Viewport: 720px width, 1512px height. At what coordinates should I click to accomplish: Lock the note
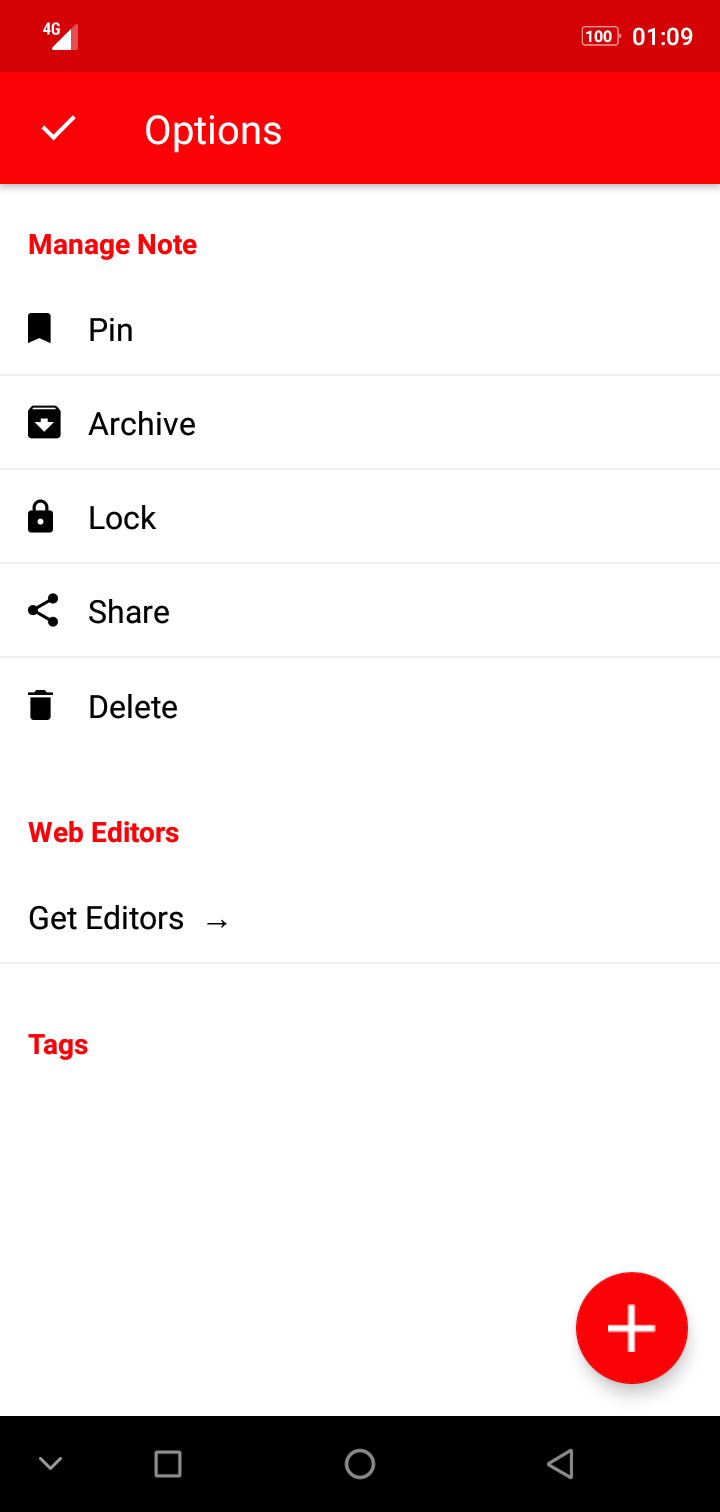click(x=360, y=517)
